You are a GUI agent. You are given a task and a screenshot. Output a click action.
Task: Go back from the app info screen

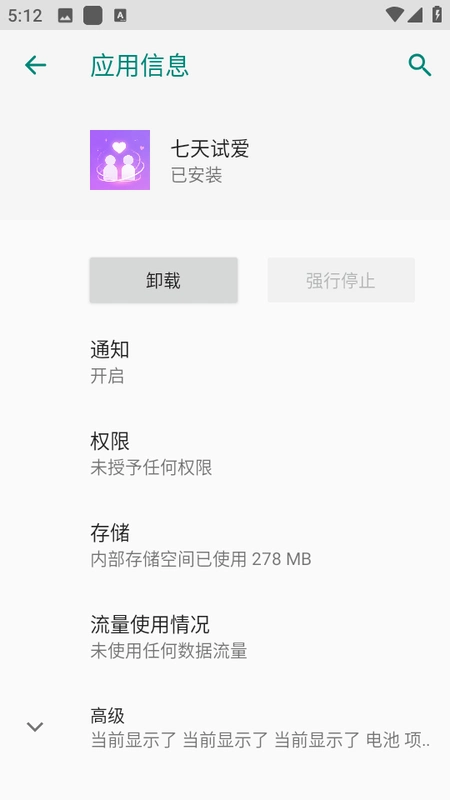point(35,65)
